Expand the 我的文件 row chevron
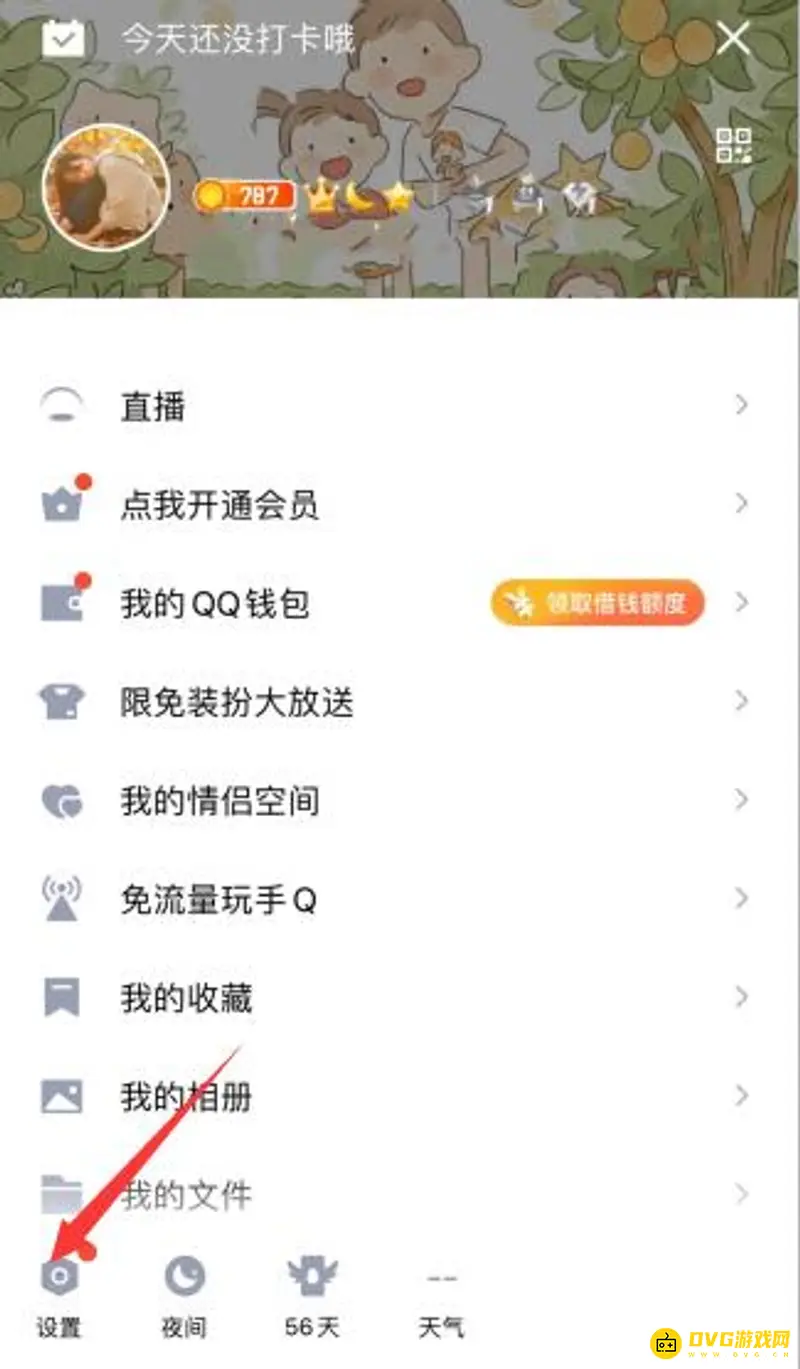 point(741,1194)
